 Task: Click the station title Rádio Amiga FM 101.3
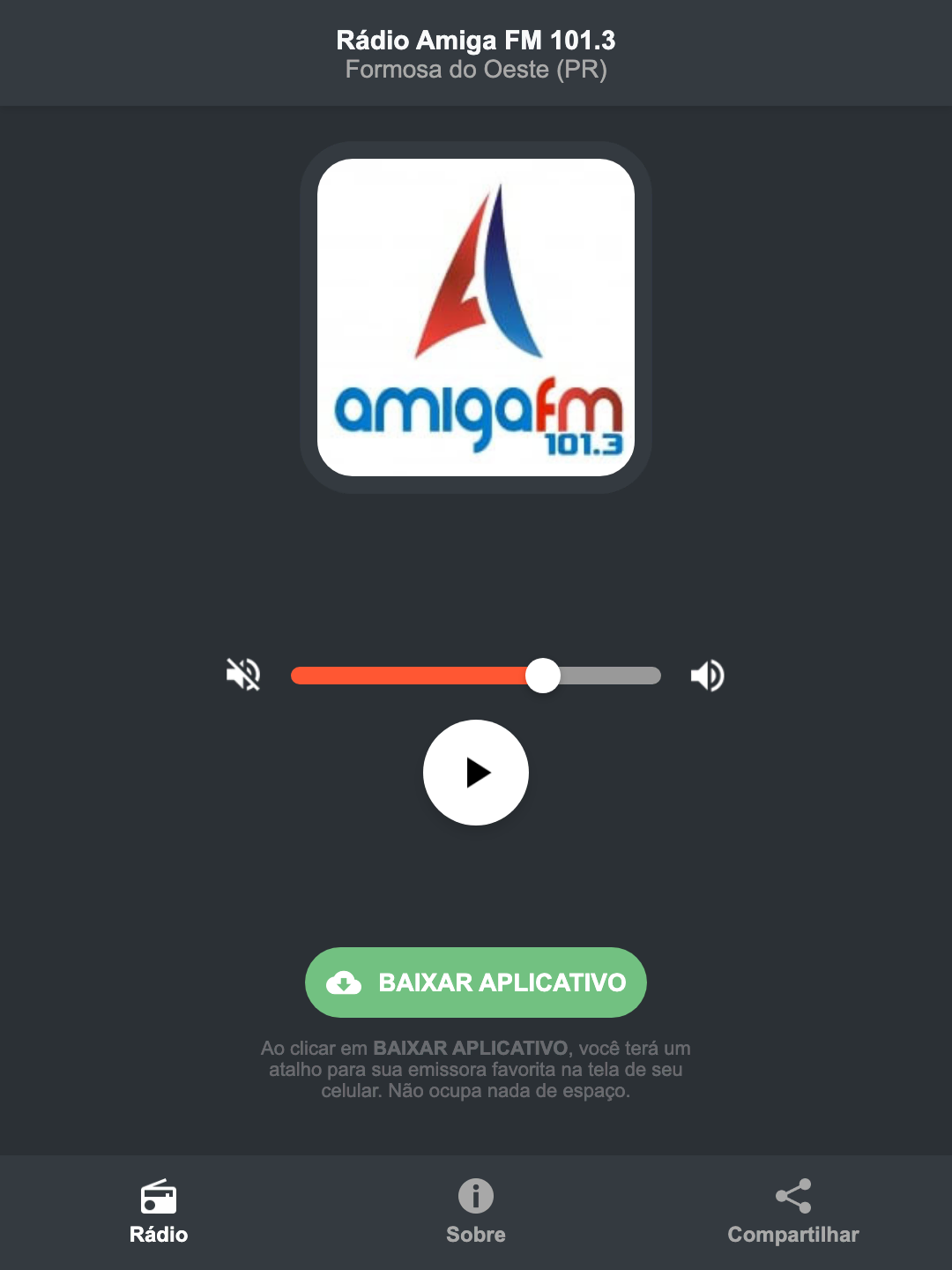tap(476, 40)
